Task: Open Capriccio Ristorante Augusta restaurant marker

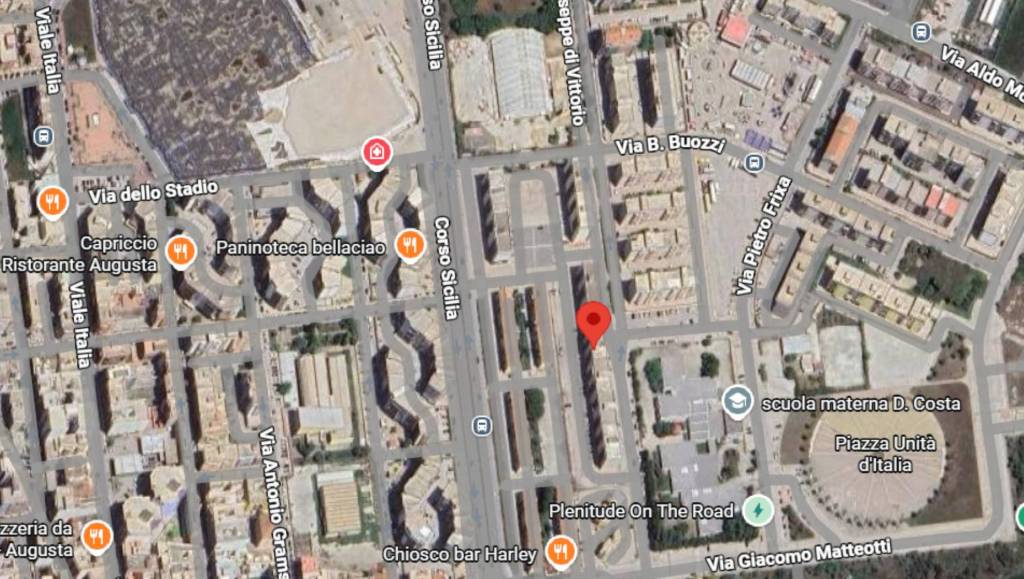Action: [x=181, y=250]
